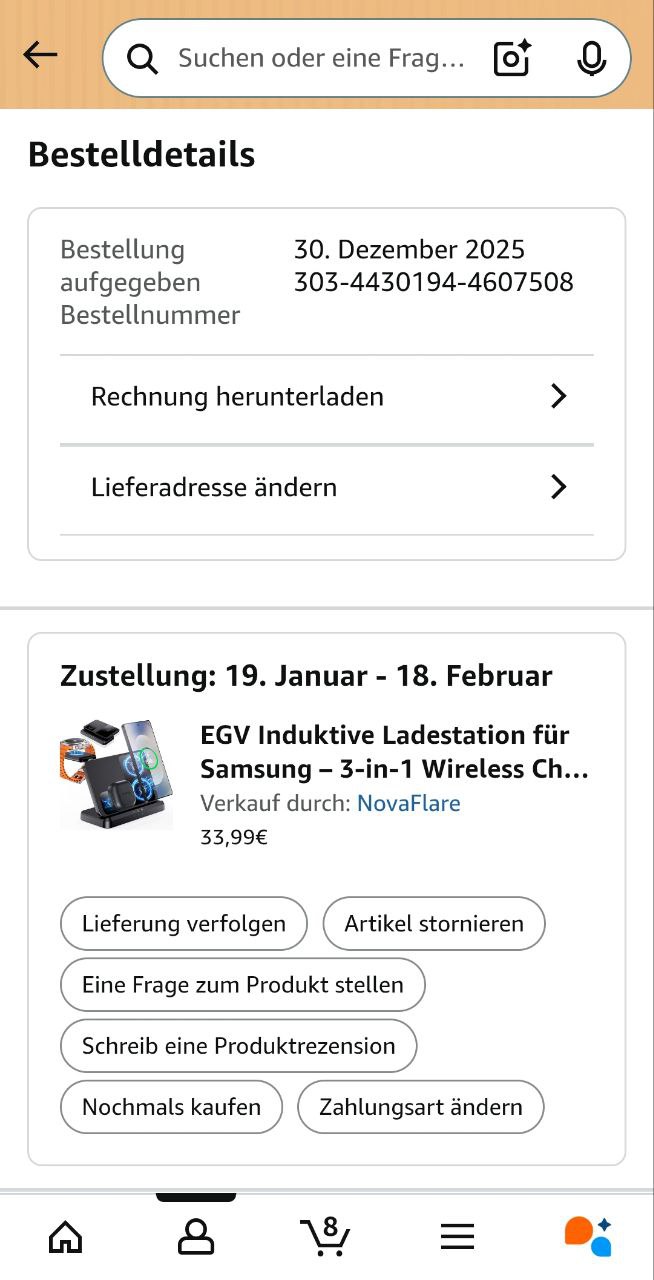
Task: Open the NovaFlare seller link
Action: pyautogui.click(x=408, y=803)
